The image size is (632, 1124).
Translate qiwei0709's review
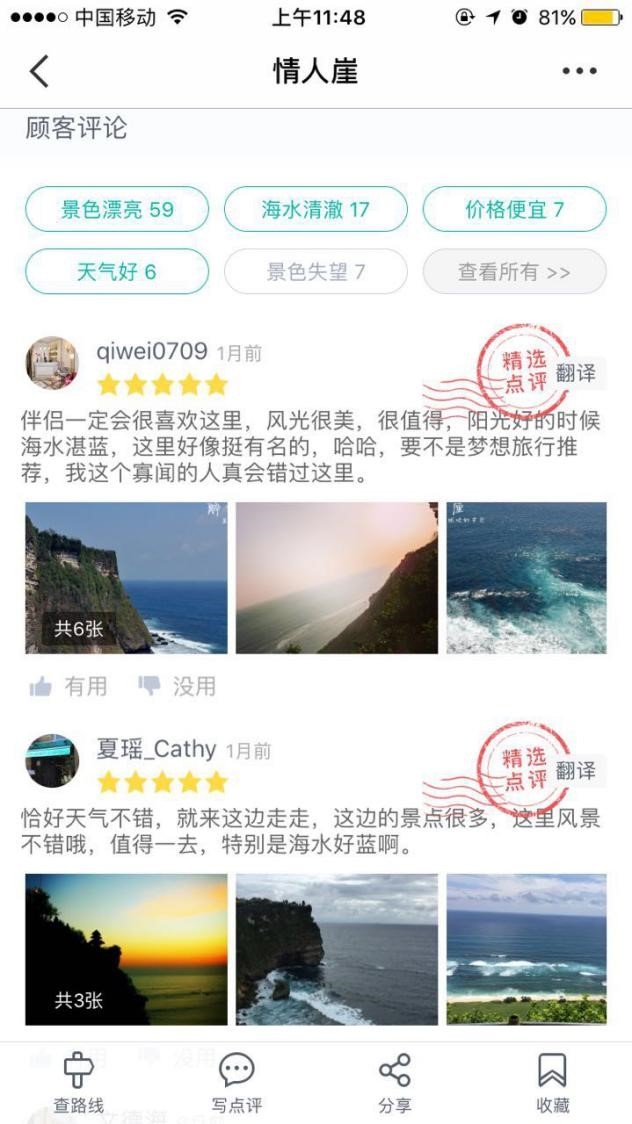pos(576,373)
